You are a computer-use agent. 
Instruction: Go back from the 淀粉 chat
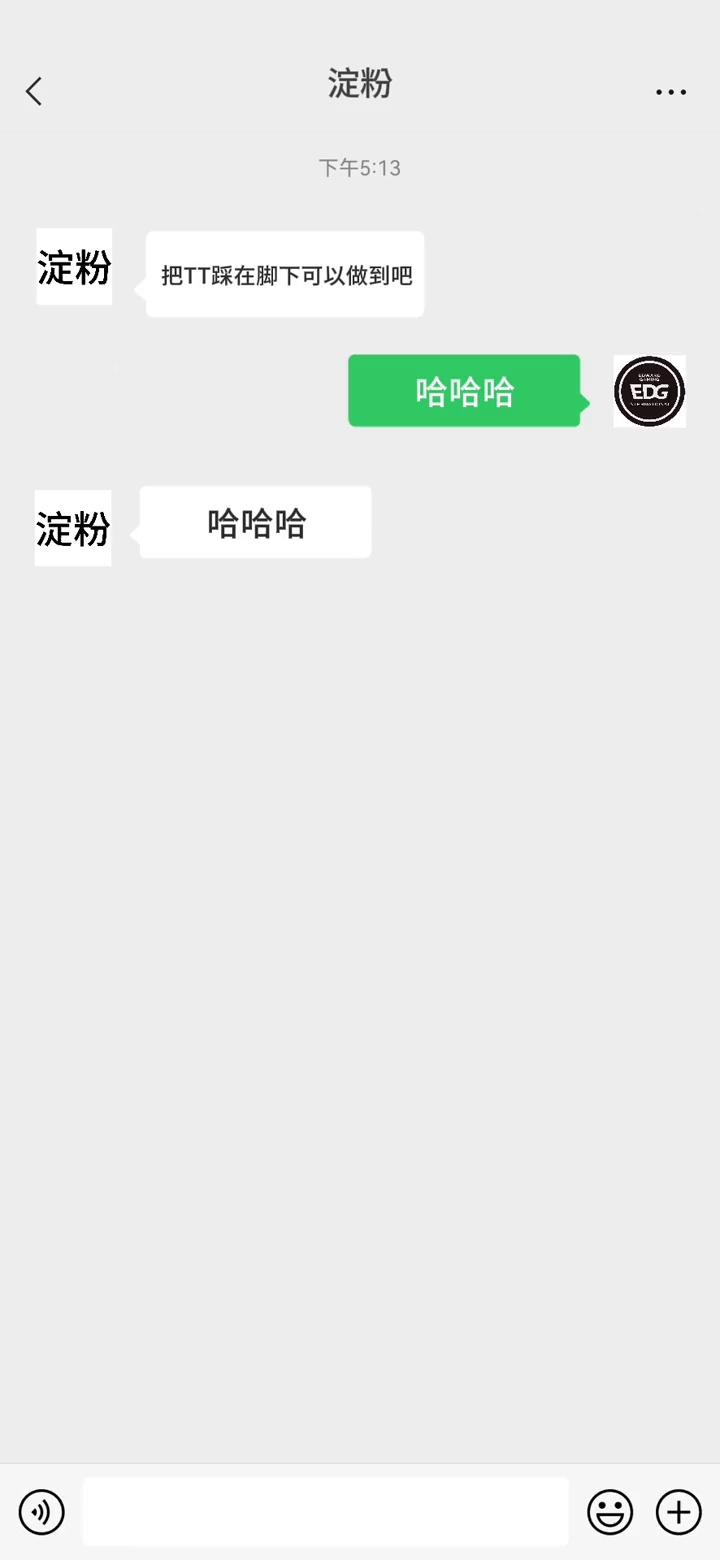click(34, 92)
